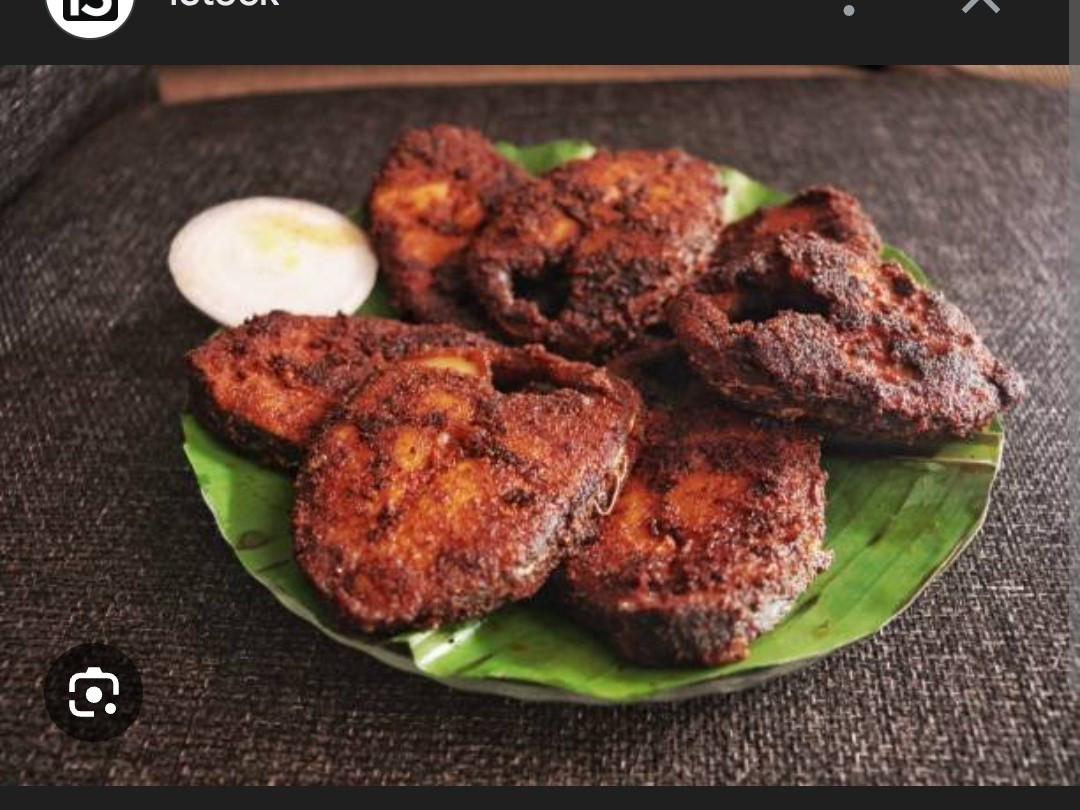Open the overflow menu
The width and height of the screenshot is (1080, 810).
coord(849,9)
